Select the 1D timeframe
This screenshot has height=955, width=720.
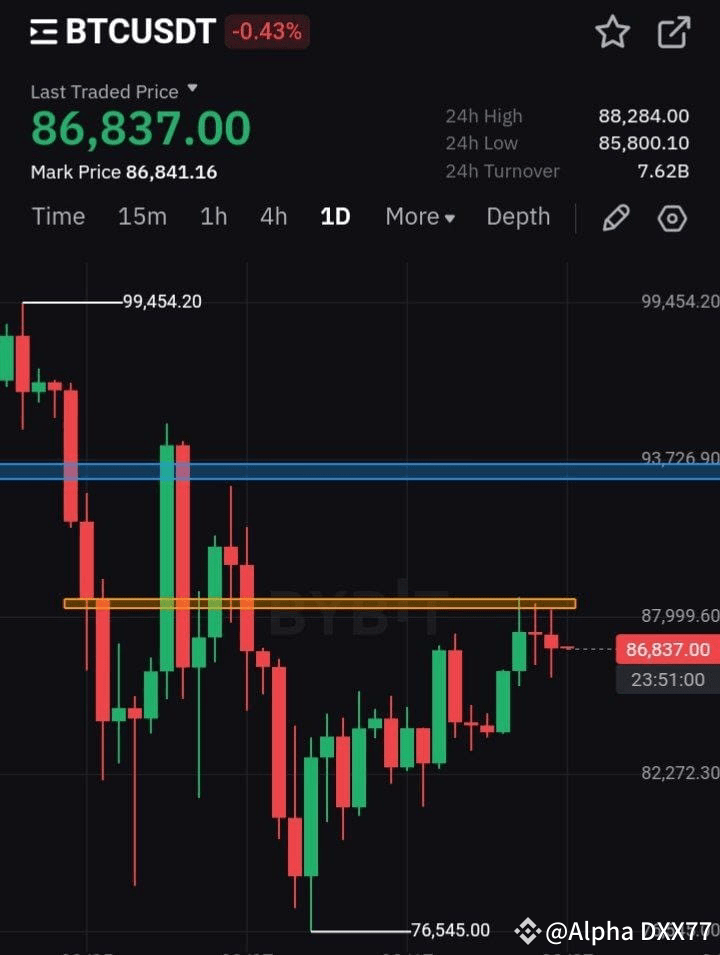click(x=335, y=217)
